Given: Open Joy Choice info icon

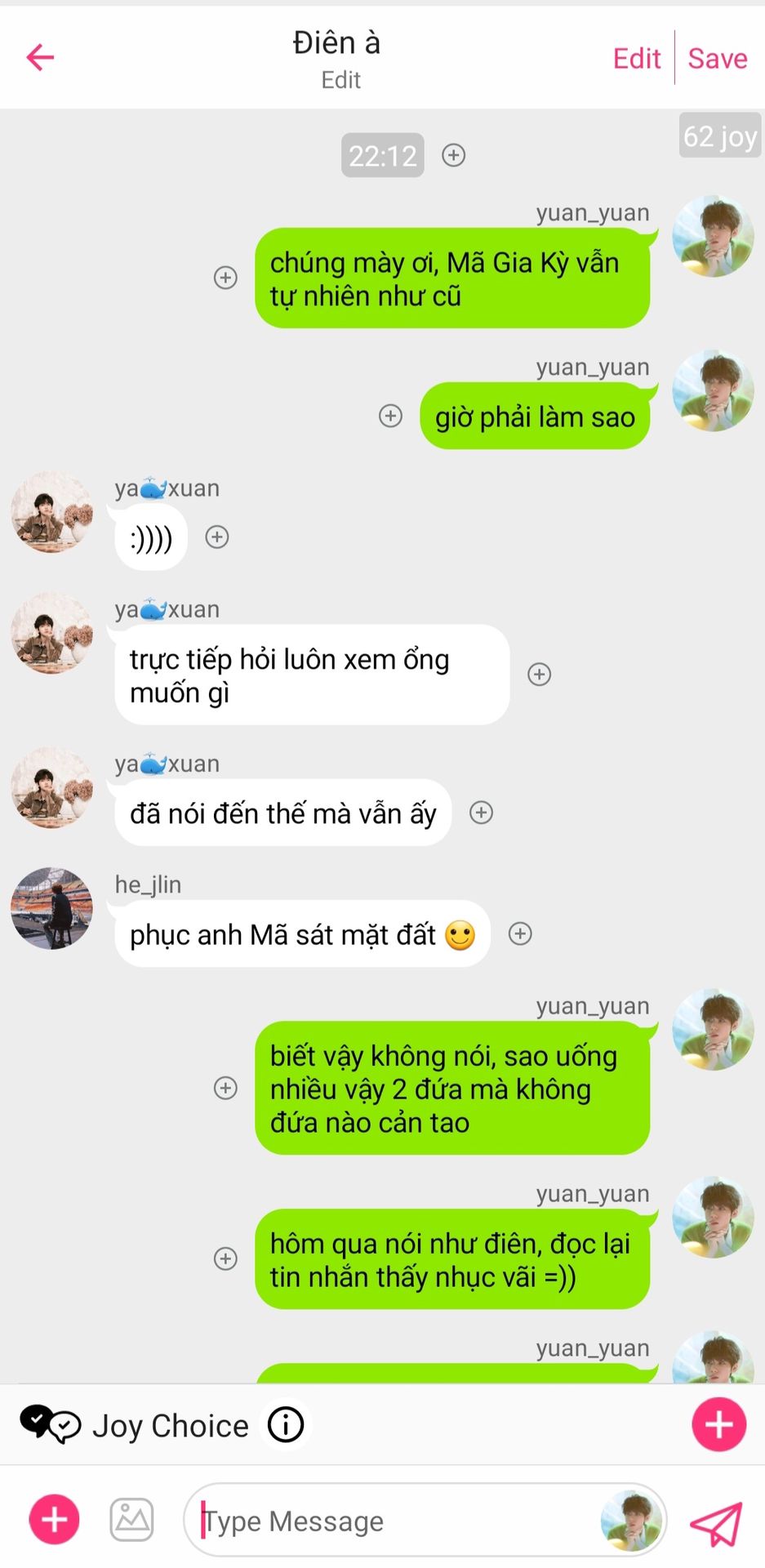Looking at the screenshot, I should point(286,1425).
